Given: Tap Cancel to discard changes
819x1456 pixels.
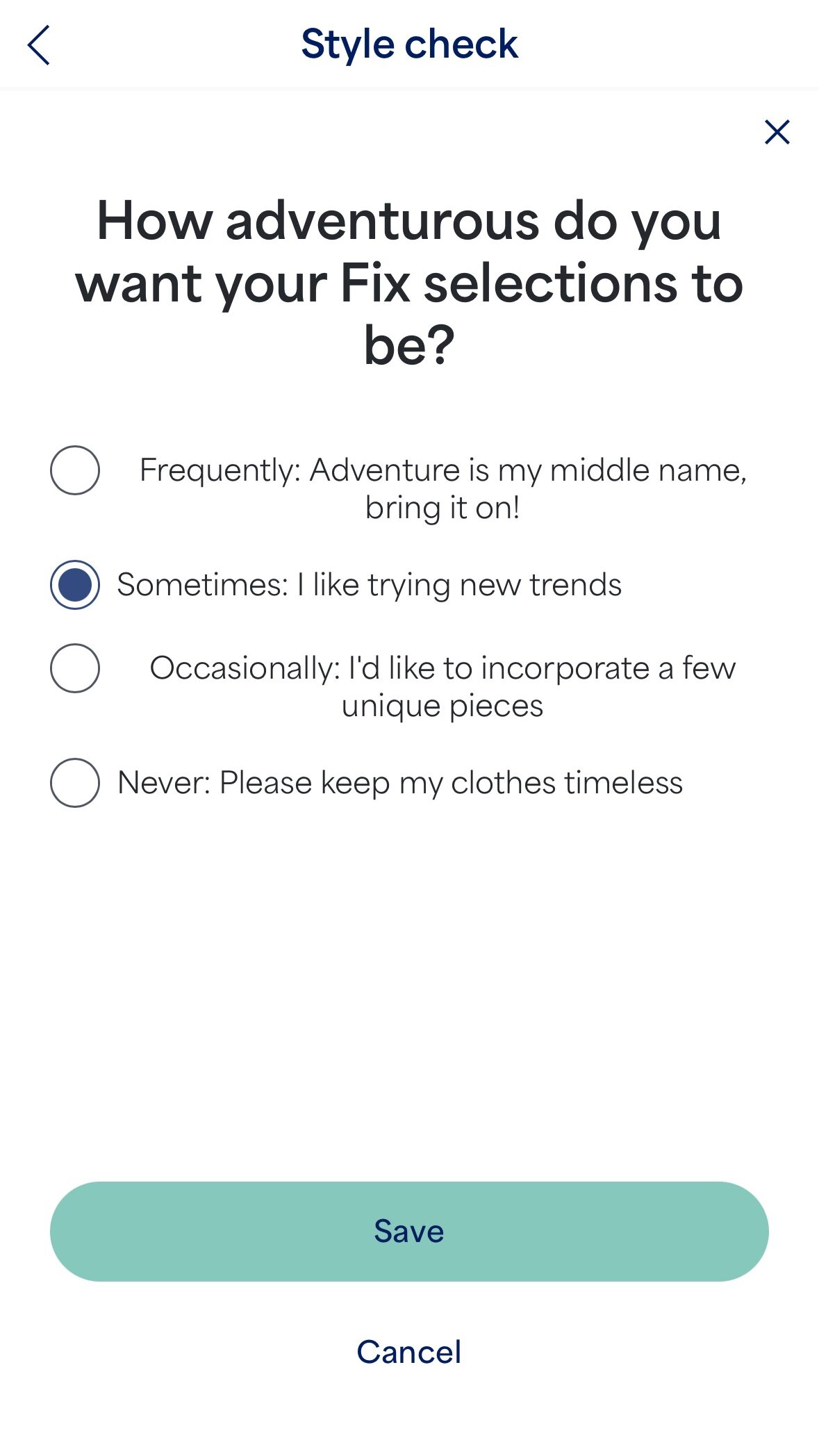Looking at the screenshot, I should coord(409,1352).
